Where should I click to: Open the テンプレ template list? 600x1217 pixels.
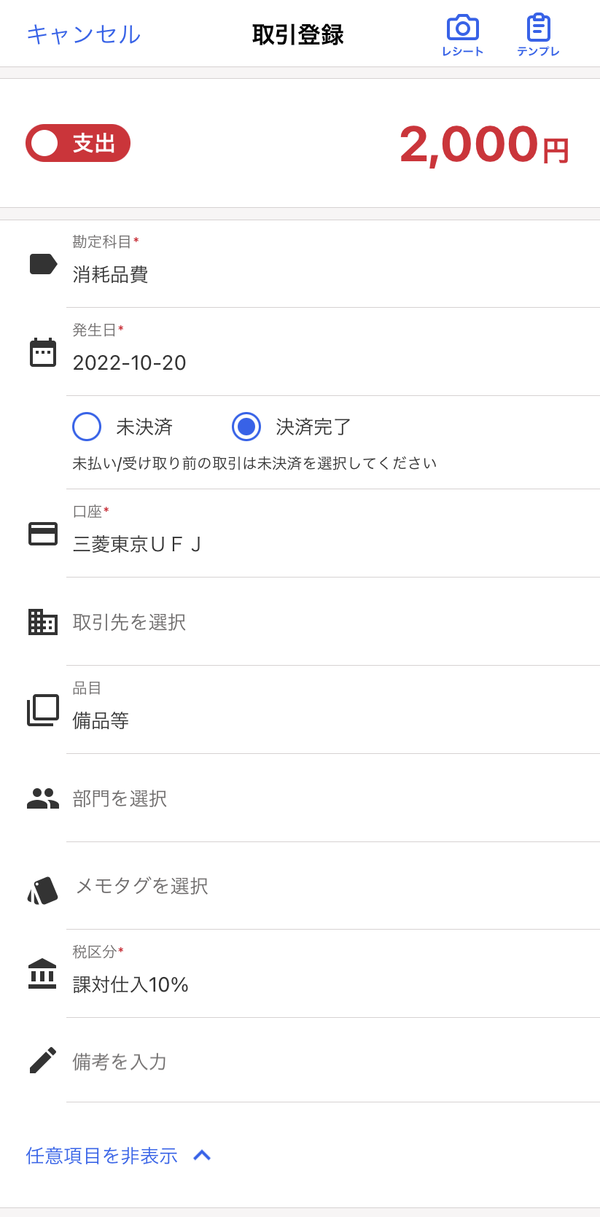point(538,36)
